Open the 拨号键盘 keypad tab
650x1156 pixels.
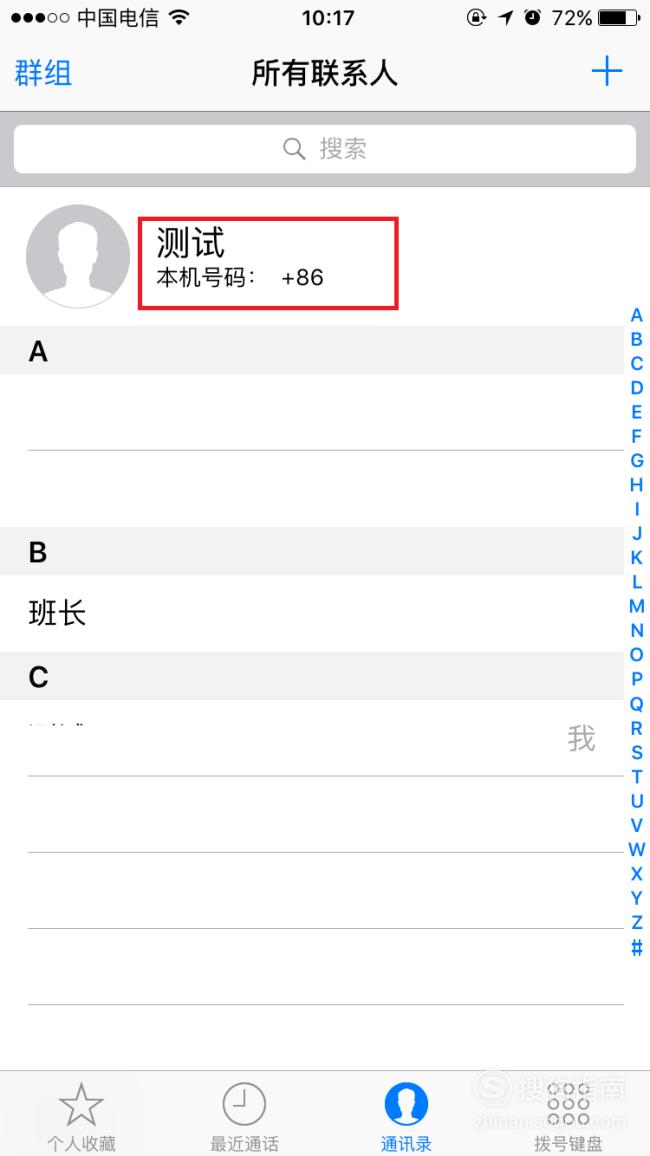pos(568,1117)
